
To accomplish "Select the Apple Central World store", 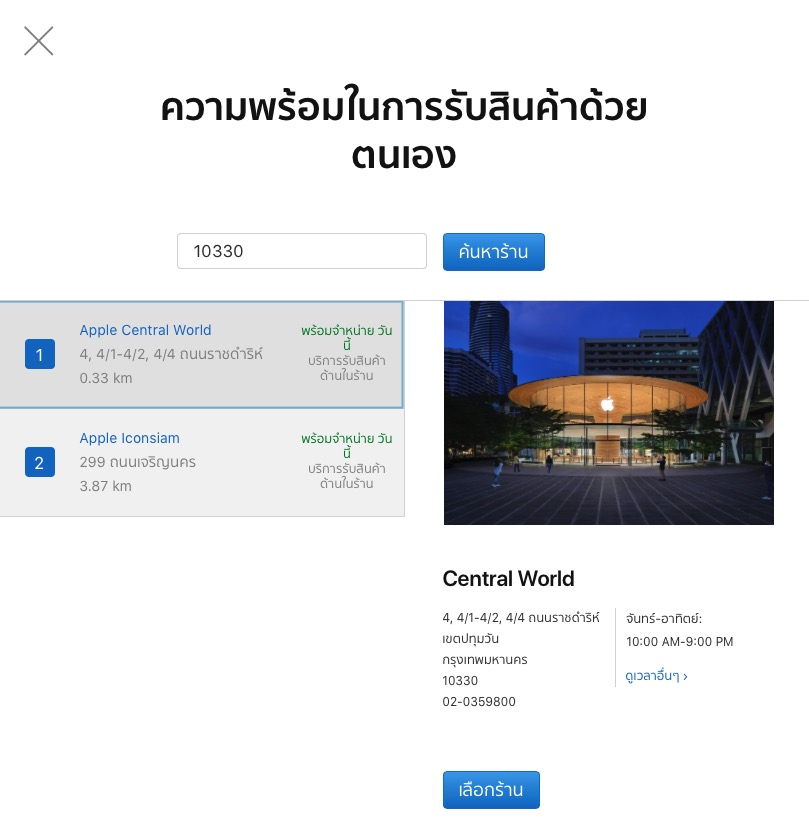I will tap(146, 331).
